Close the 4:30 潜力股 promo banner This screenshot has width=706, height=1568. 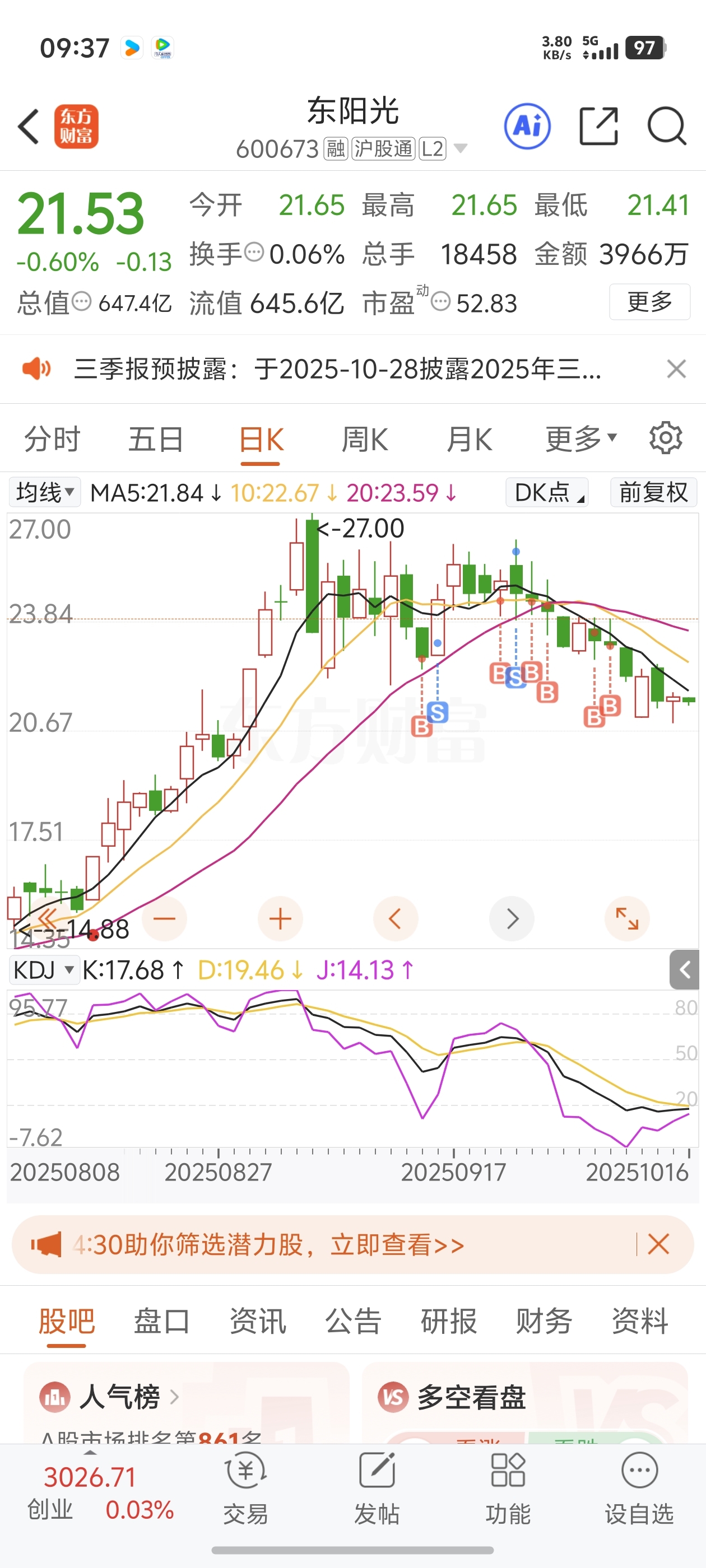[658, 1244]
